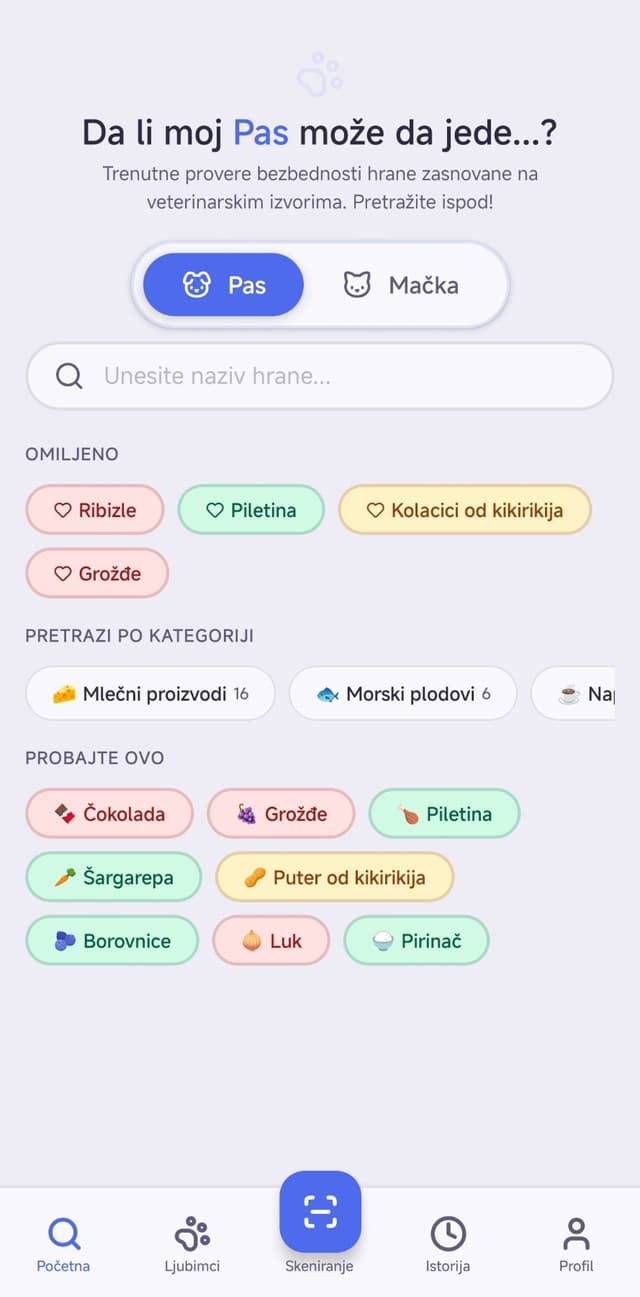Tap Grožđe chip under Probajte ovo

pos(281,813)
